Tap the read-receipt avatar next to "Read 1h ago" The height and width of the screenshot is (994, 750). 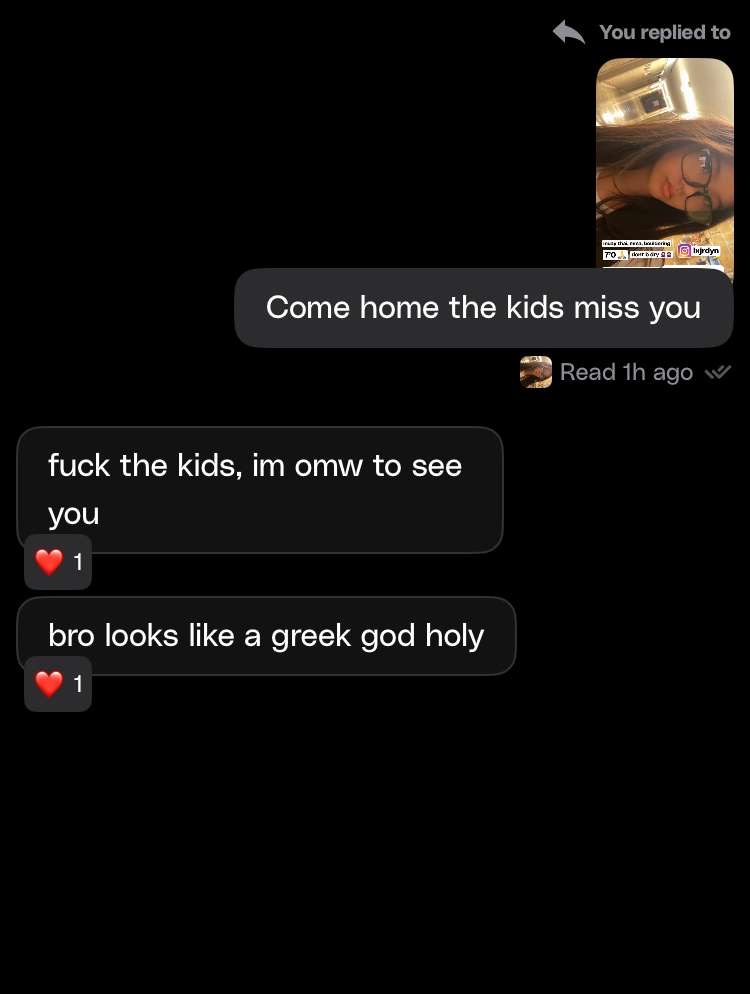[536, 372]
